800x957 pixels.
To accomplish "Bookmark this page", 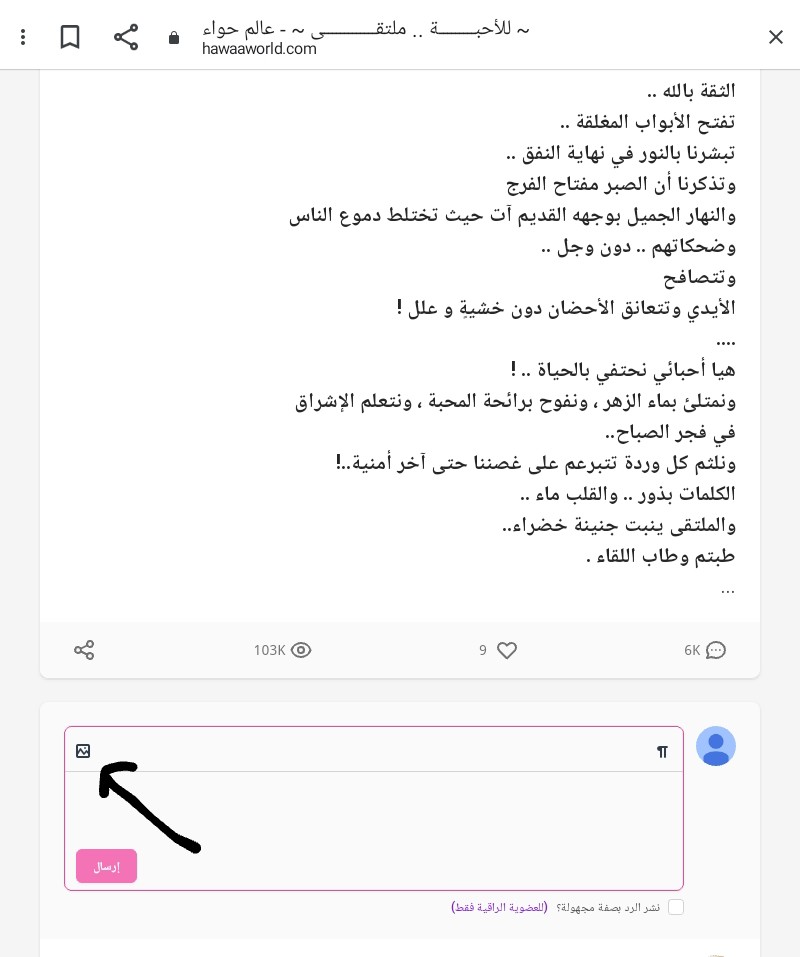I will point(70,37).
